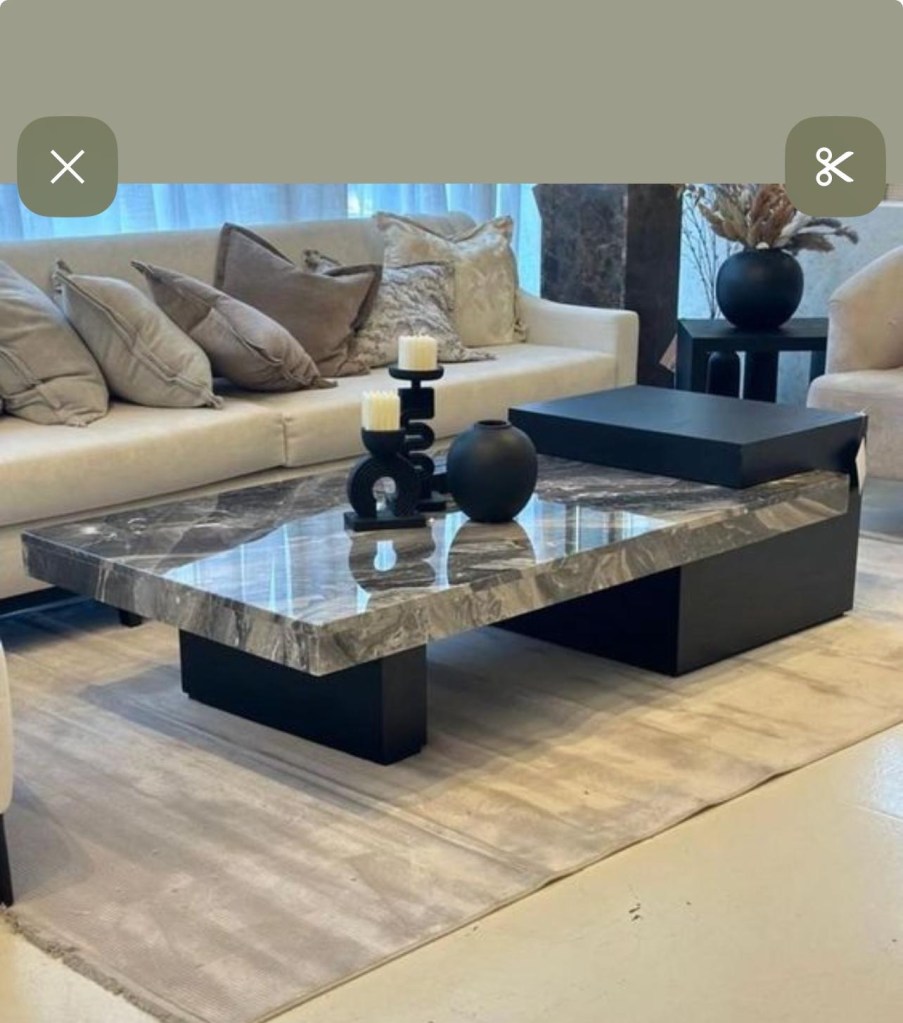This screenshot has width=903, height=1023.
Task: Tap the scissors crop icon
Action: pyautogui.click(x=834, y=166)
